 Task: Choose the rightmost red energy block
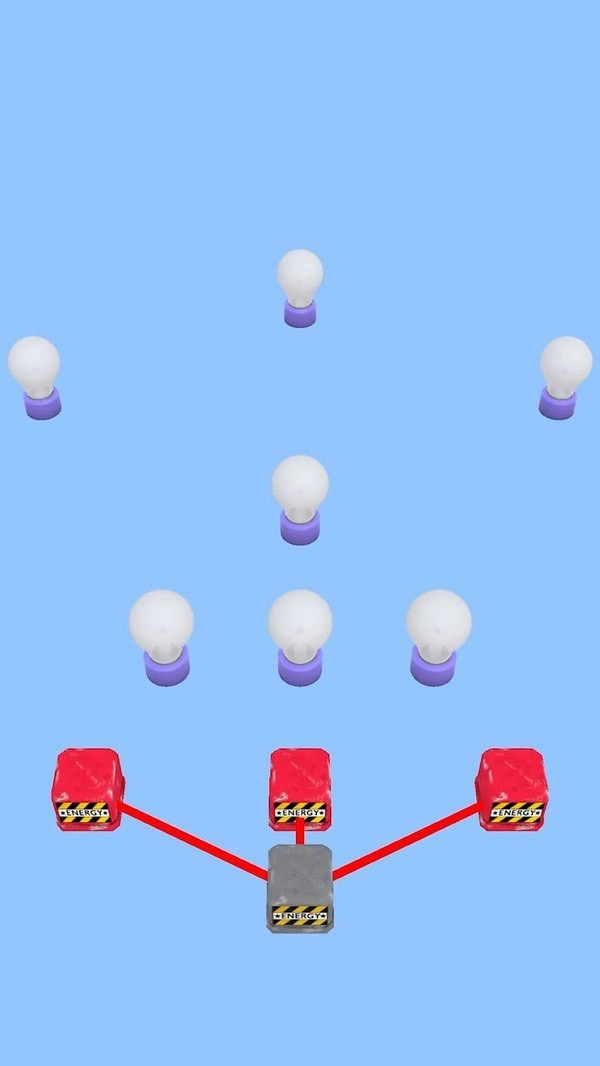[x=512, y=789]
